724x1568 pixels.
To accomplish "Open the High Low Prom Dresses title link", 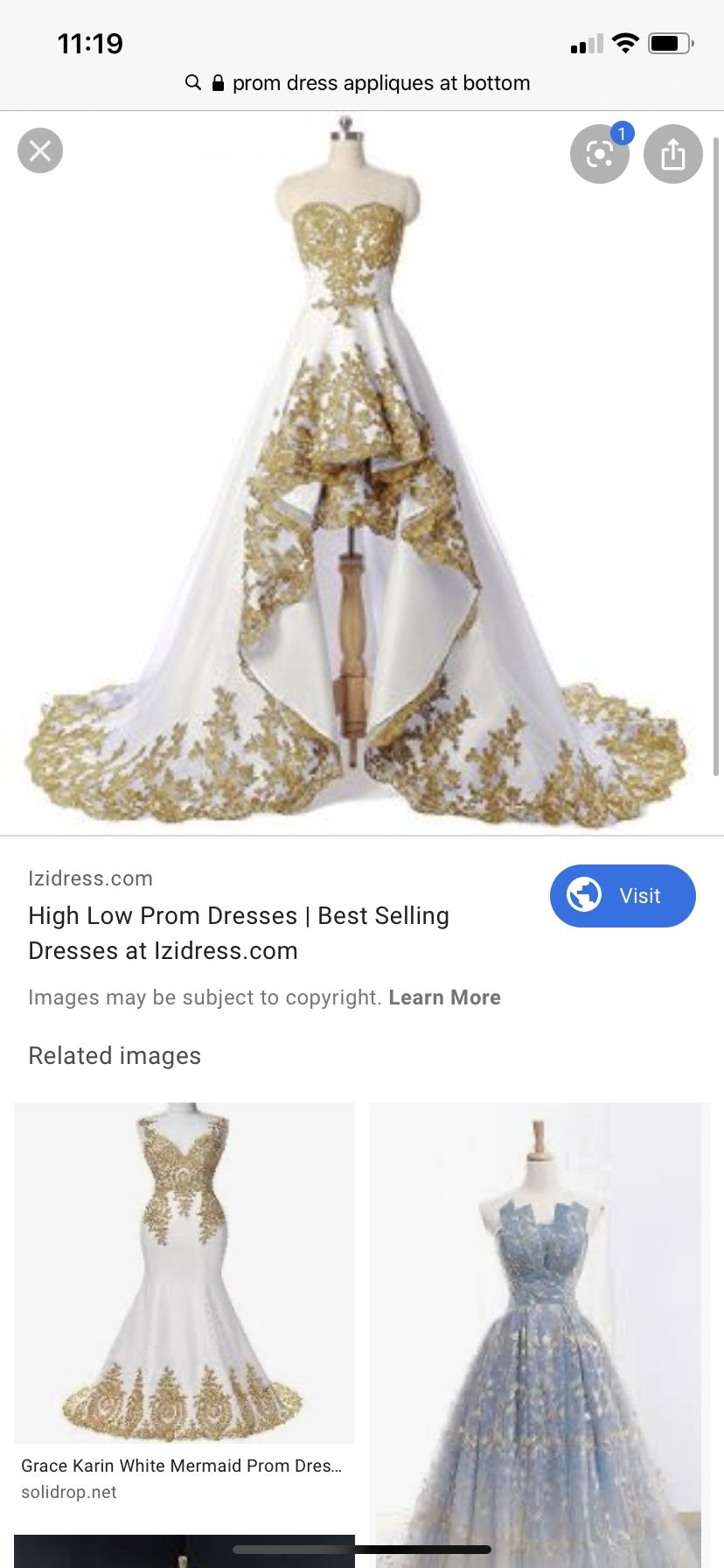I will coord(239,933).
